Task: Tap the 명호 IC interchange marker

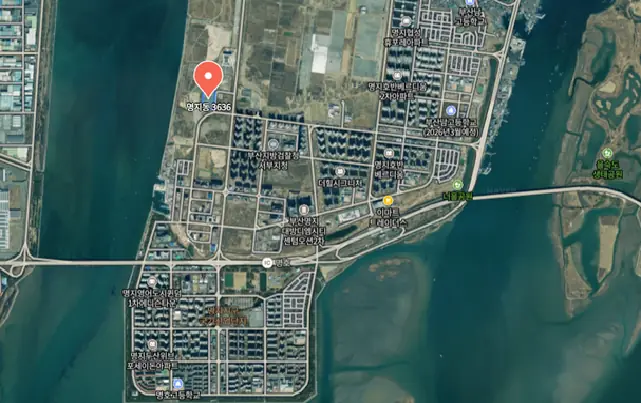Action: tap(266, 262)
